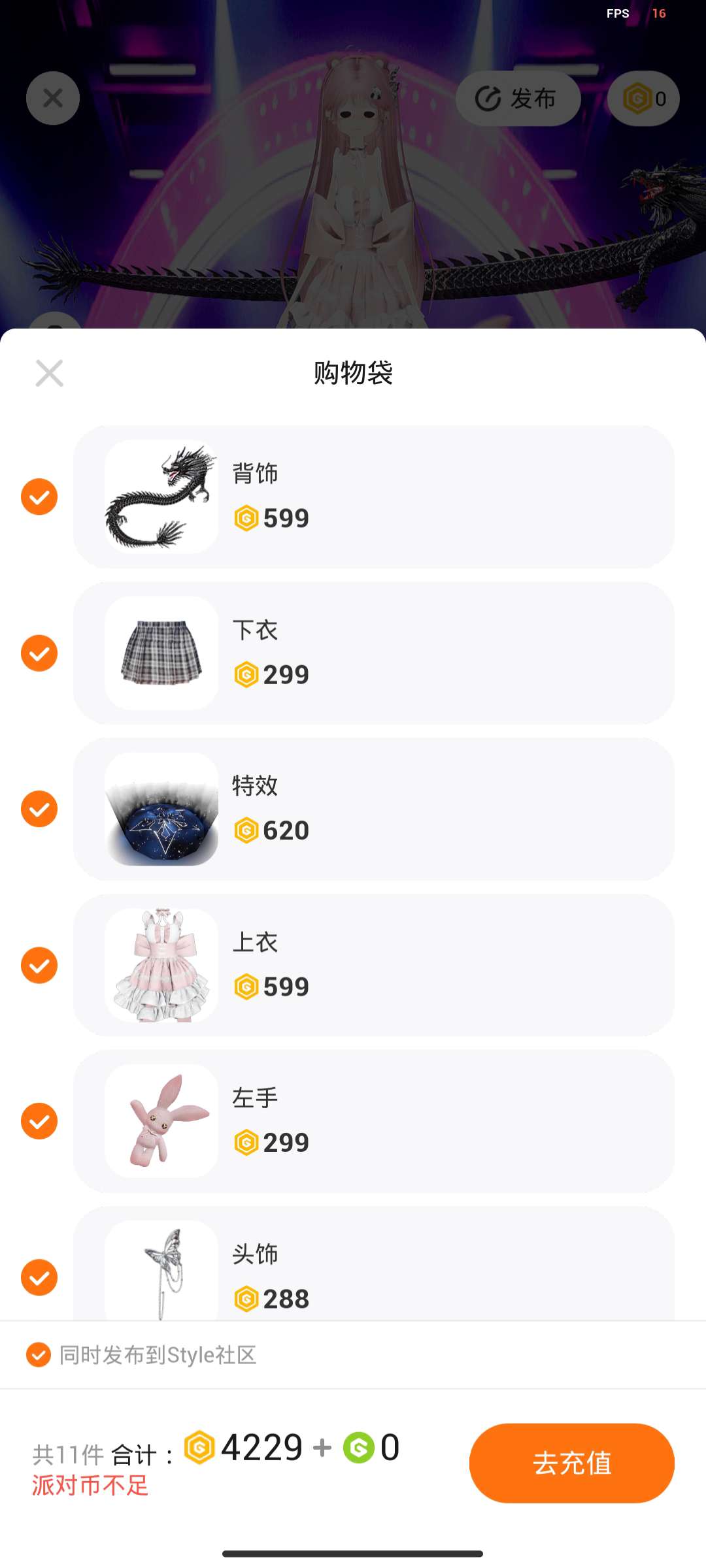Tap 去充值 to recharge coins
Viewport: 706px width, 1568px height.
(571, 1463)
